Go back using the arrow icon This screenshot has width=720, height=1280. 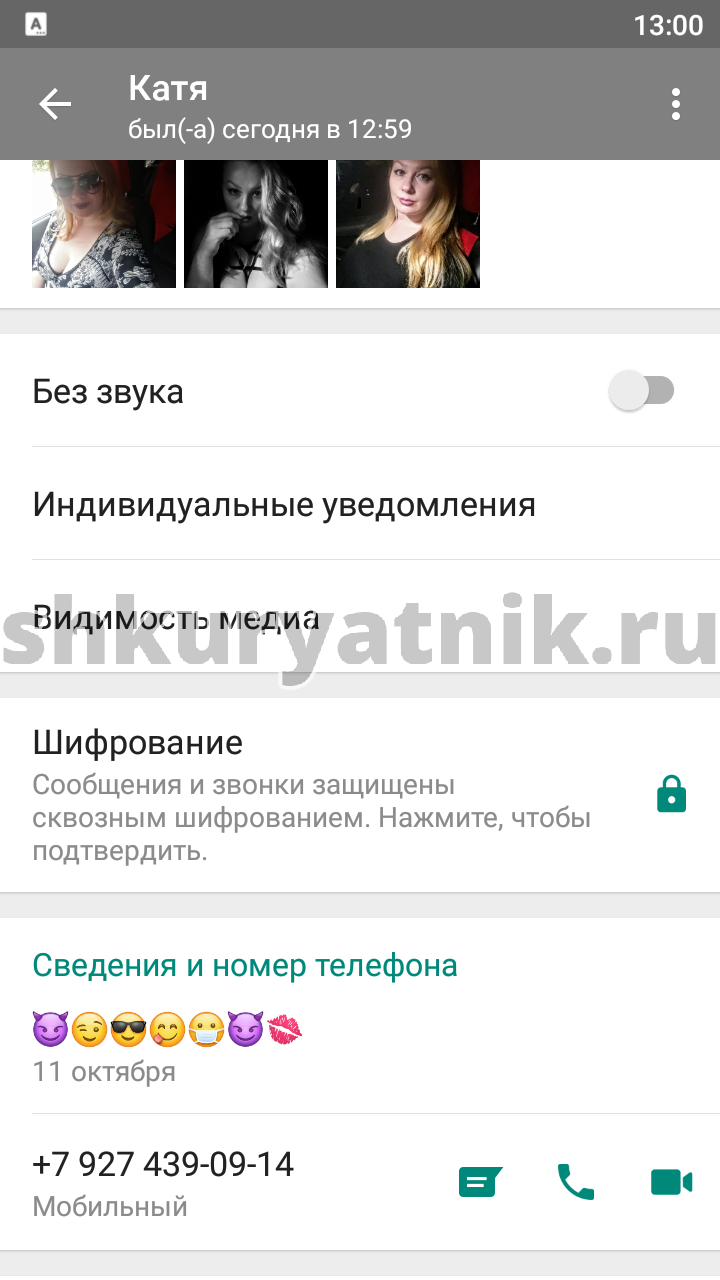tap(55, 104)
